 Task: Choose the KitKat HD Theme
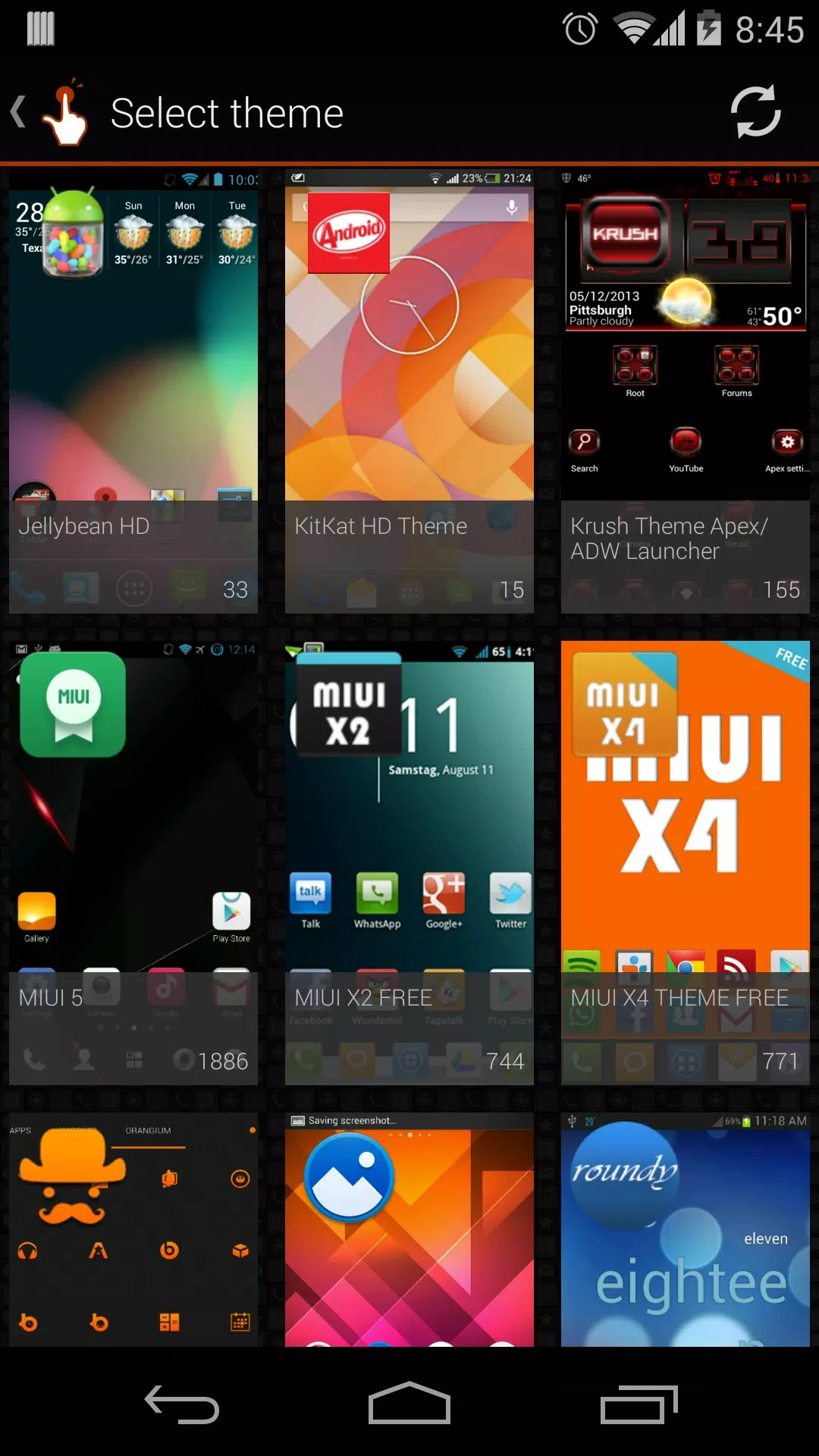click(409, 391)
